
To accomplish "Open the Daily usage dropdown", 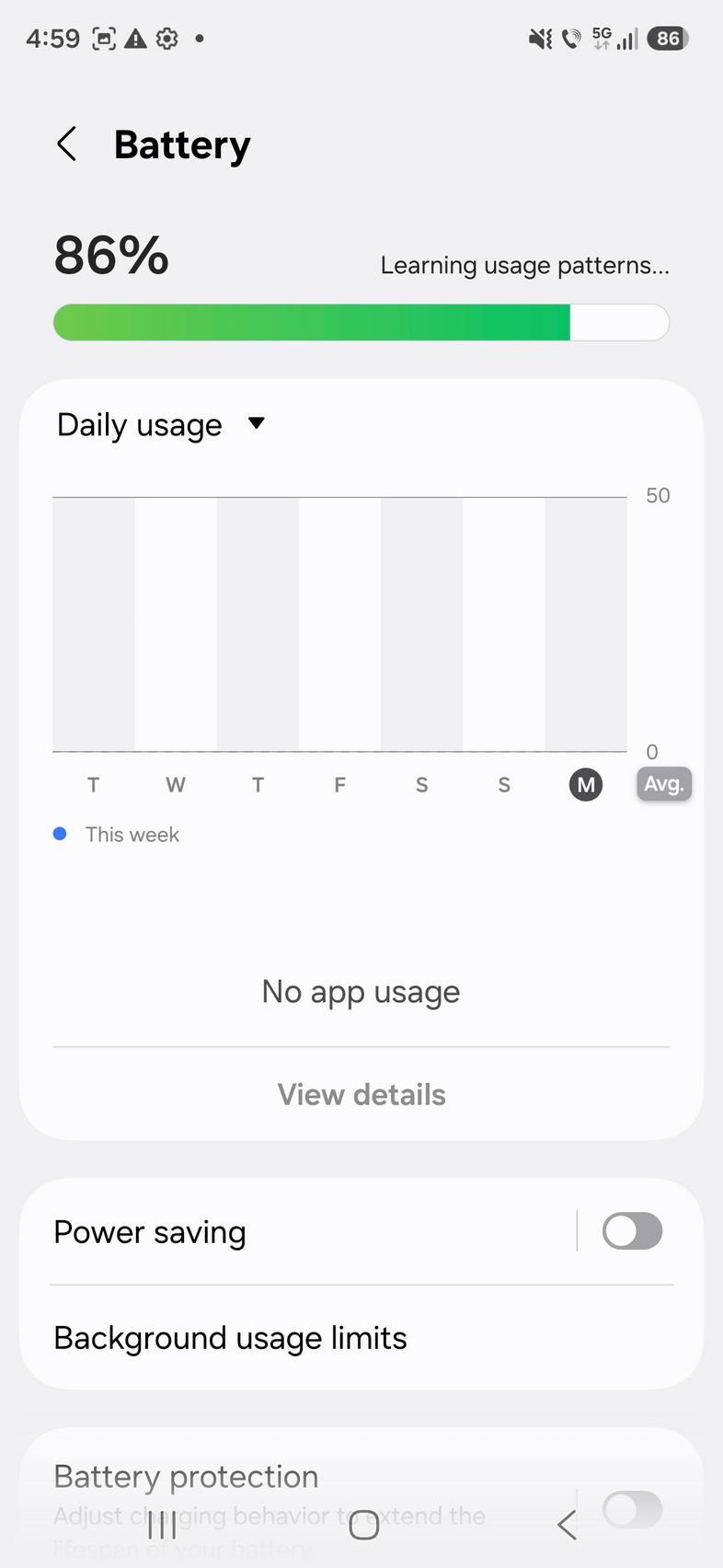I will click(161, 425).
